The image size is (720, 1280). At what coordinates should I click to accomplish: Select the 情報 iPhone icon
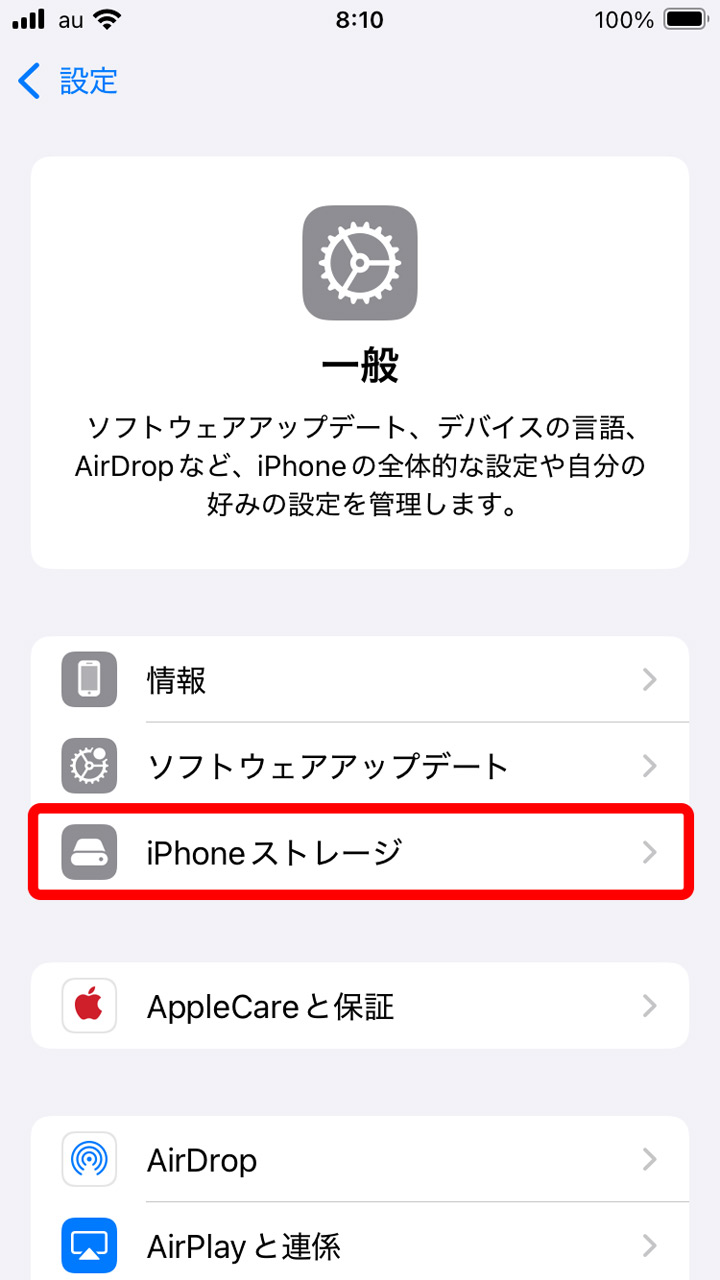89,680
